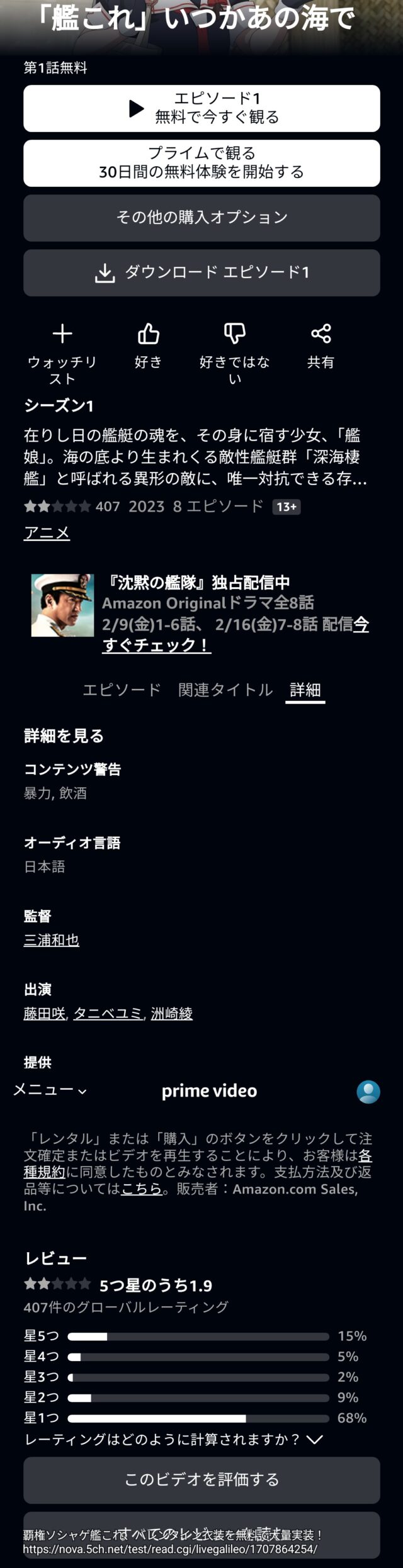Viewport: 403px width, 1568px height.
Task: Tap このビデオを評価する button
Action: coord(201,1479)
